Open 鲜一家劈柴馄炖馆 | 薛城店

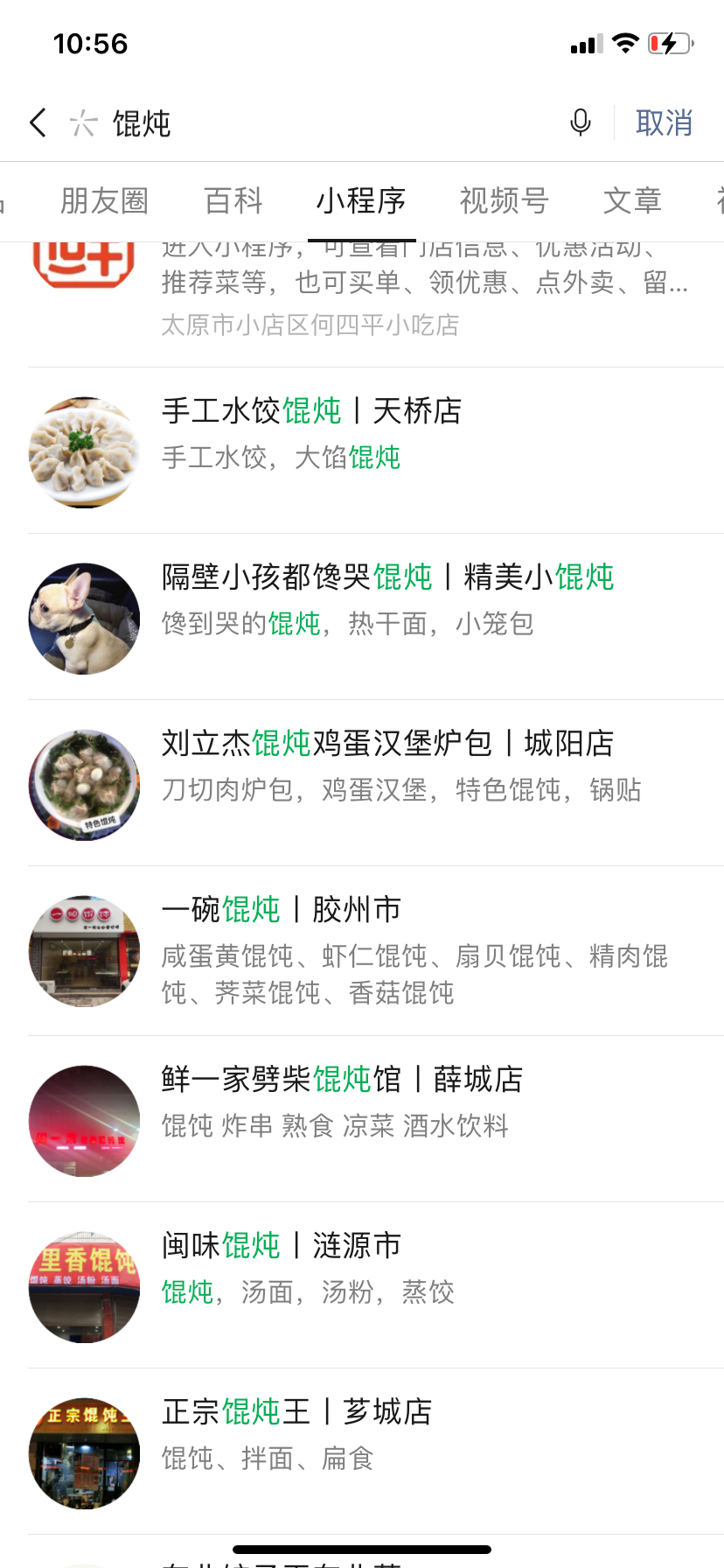pyautogui.click(x=376, y=1118)
